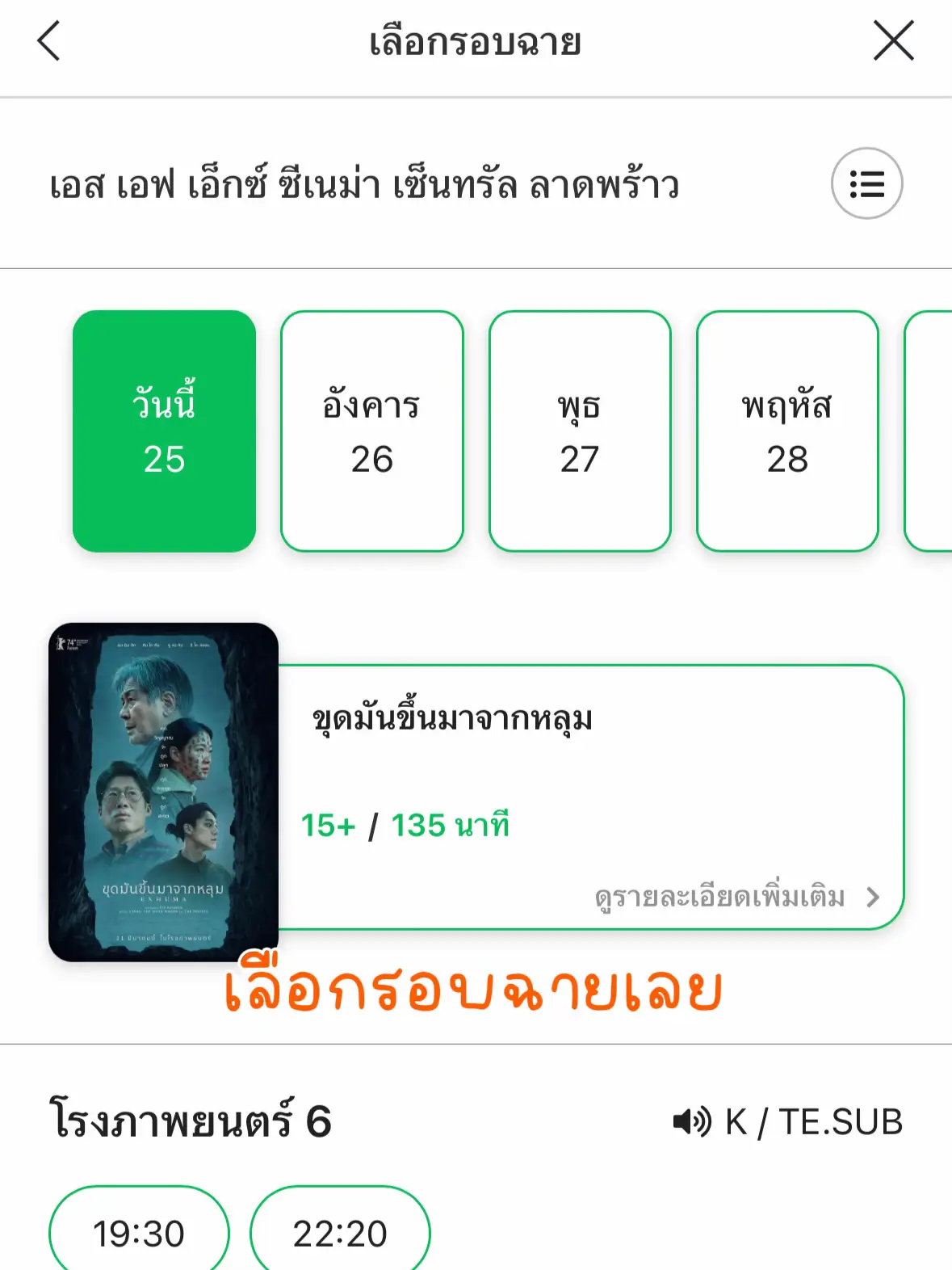
Task: Click the cinema name เอส เอฟ เอ็กซ์ ซีเนม่า เซ็นทรัล ลาดพร้าว
Action: tap(364, 184)
